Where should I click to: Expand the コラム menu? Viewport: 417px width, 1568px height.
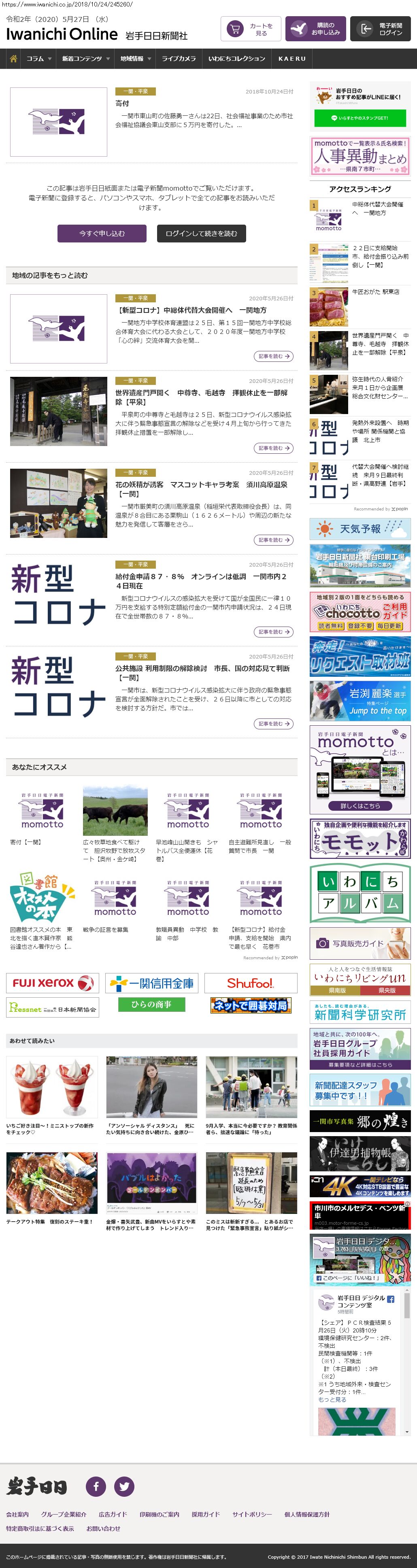click(39, 58)
